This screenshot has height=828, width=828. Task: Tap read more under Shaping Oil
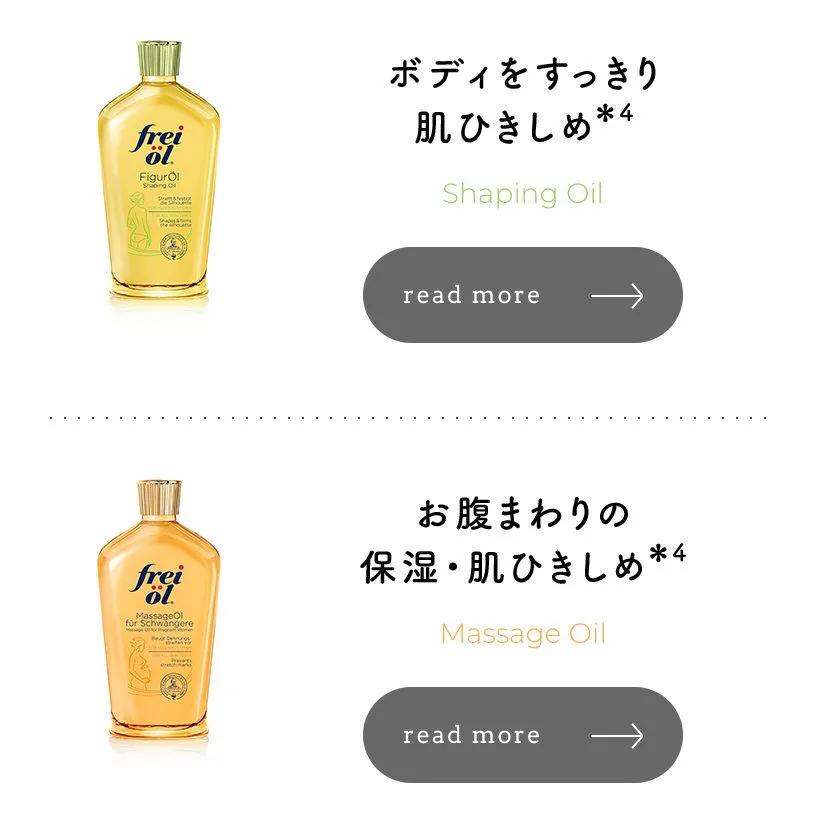522,295
